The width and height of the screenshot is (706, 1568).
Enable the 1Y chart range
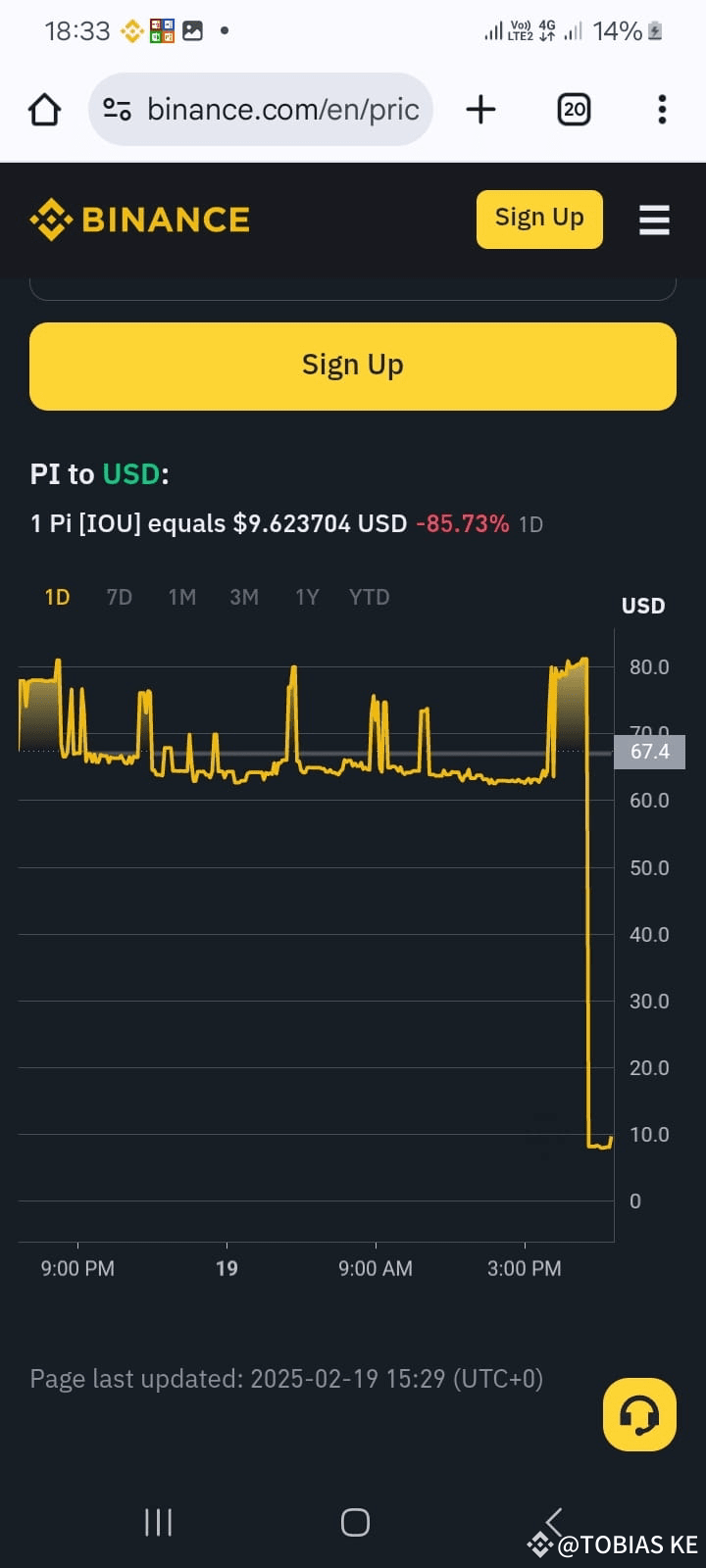306,597
